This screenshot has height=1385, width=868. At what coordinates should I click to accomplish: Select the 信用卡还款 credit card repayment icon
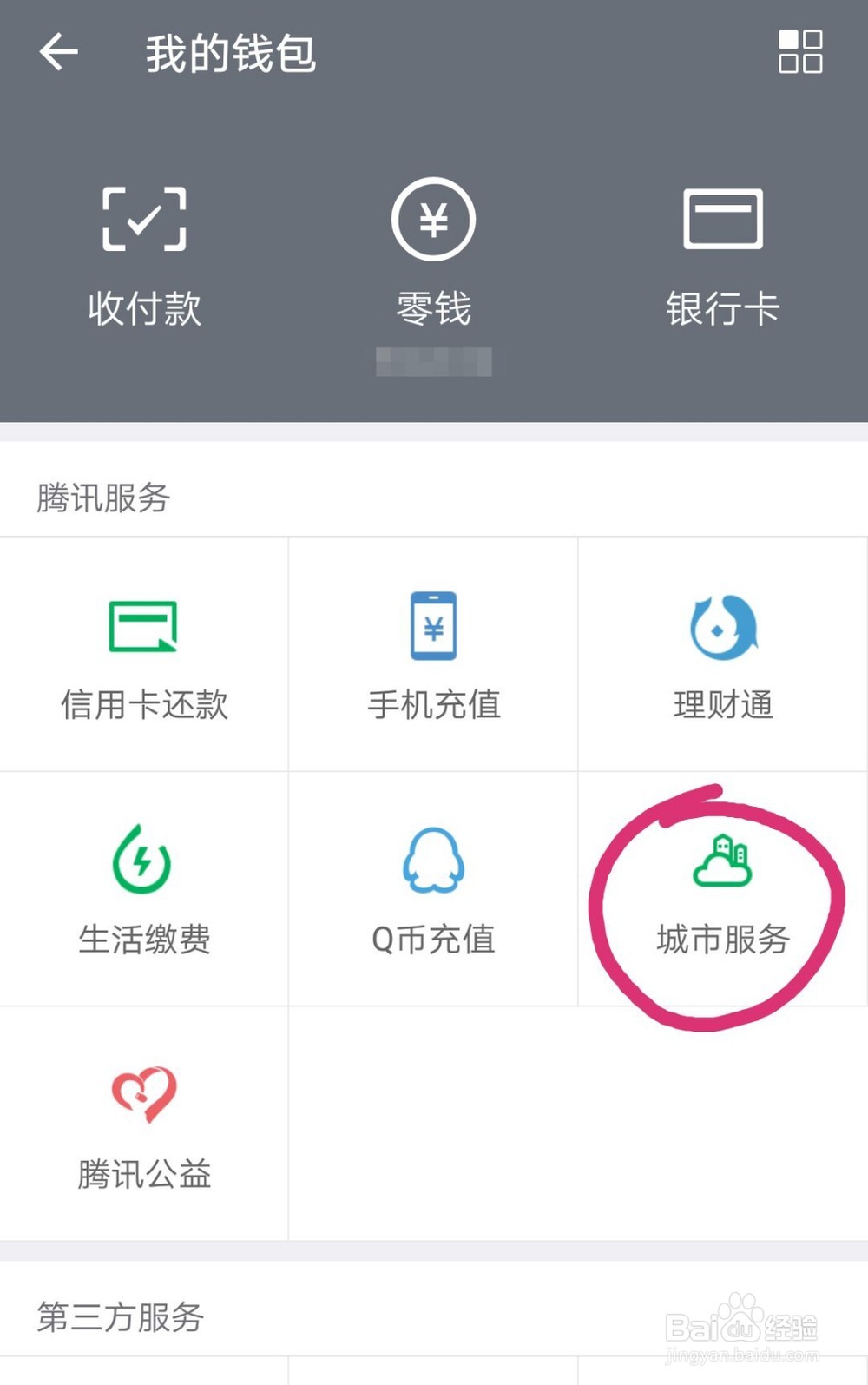pos(144,625)
